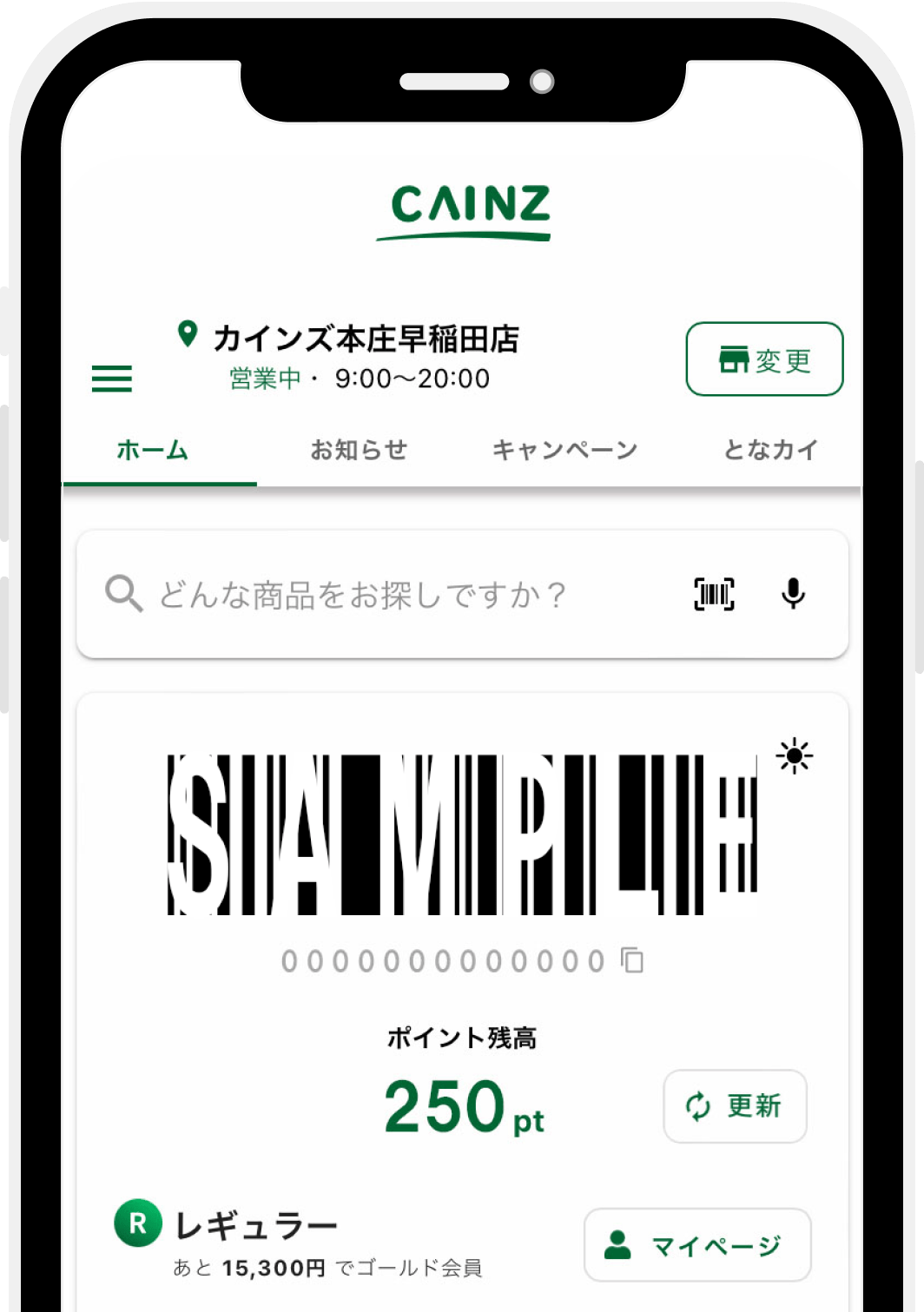This screenshot has height=1312, width=924.
Task: Tap 更新 to refresh the point balance
Action: [x=735, y=1106]
